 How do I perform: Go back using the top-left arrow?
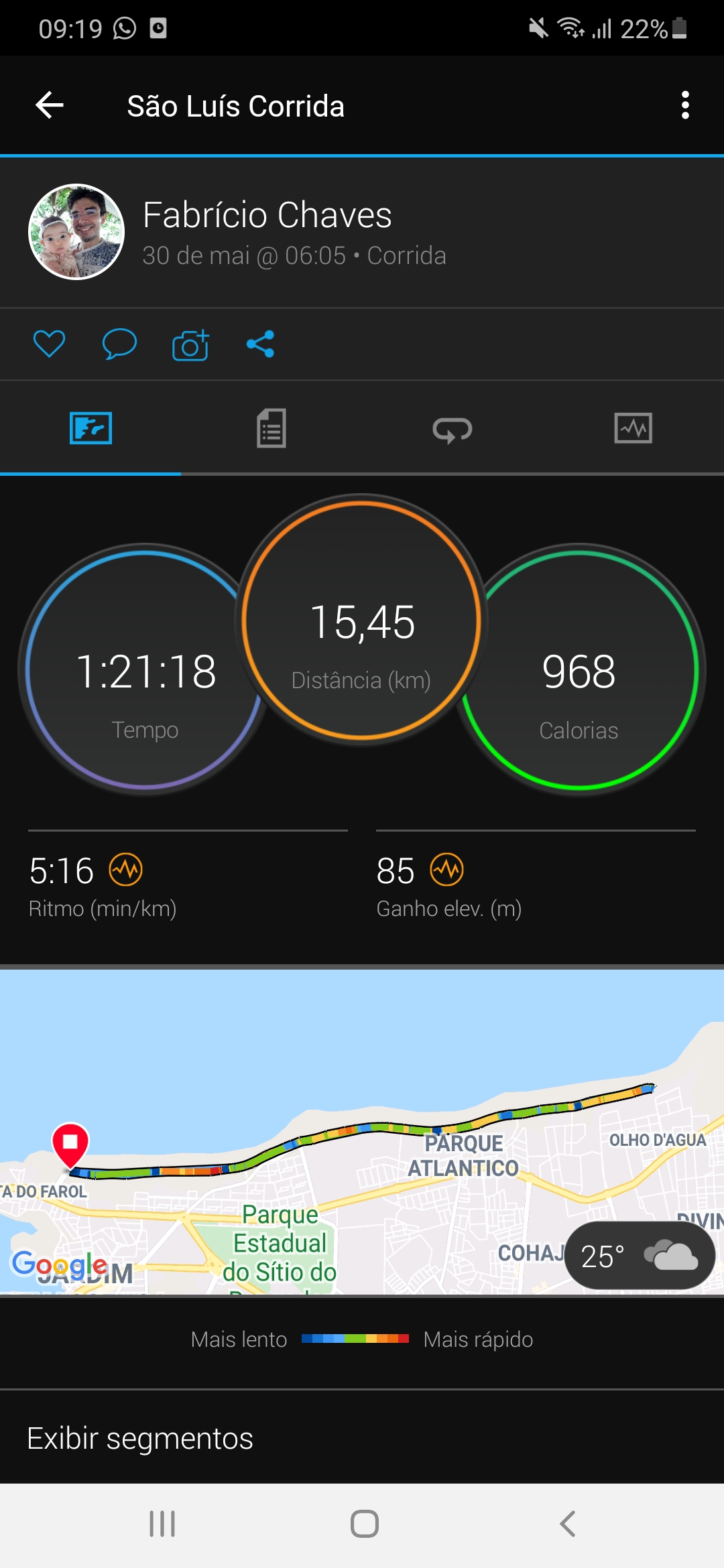(x=50, y=105)
